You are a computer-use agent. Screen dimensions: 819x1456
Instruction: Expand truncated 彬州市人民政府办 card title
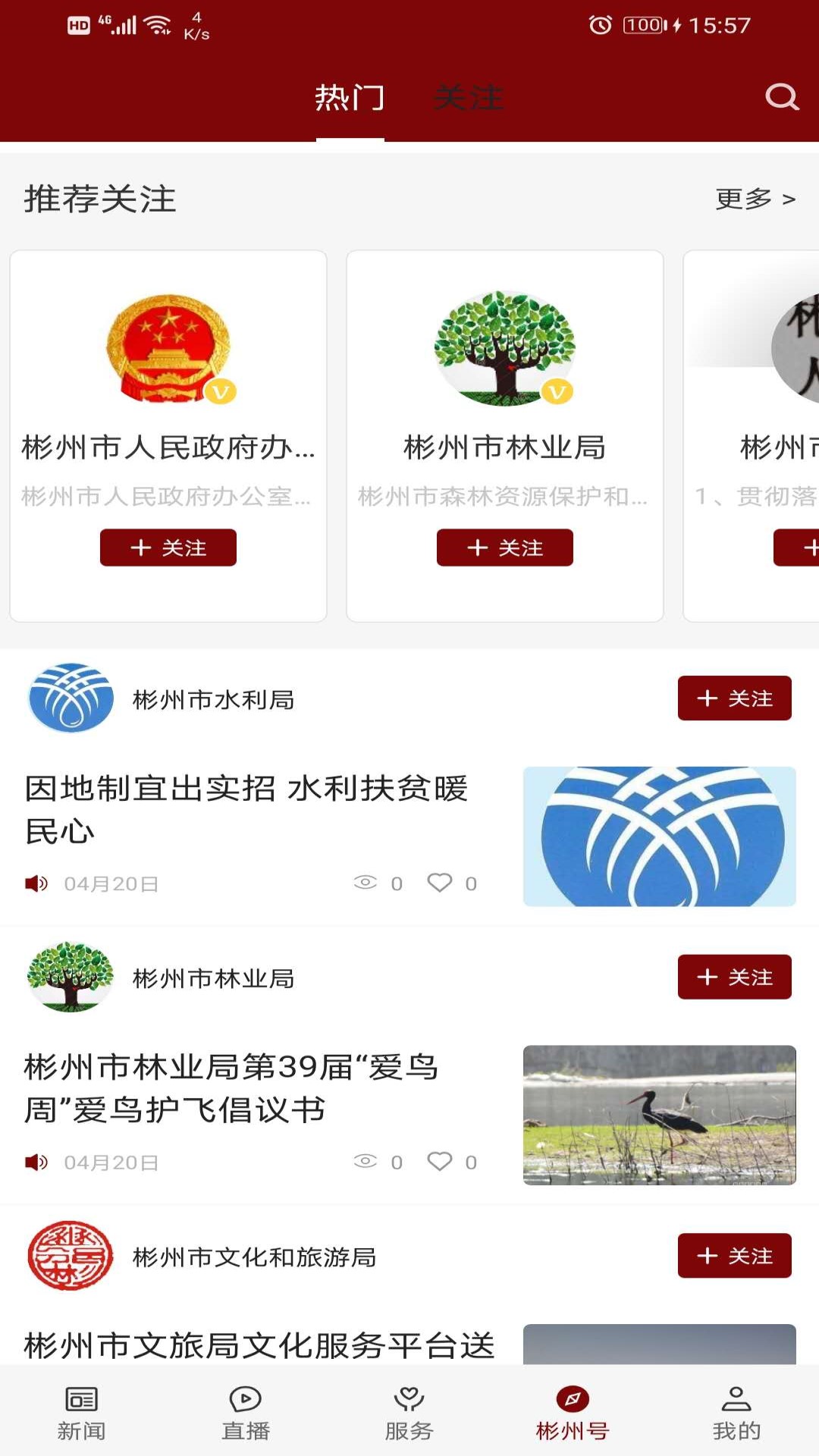tap(168, 448)
